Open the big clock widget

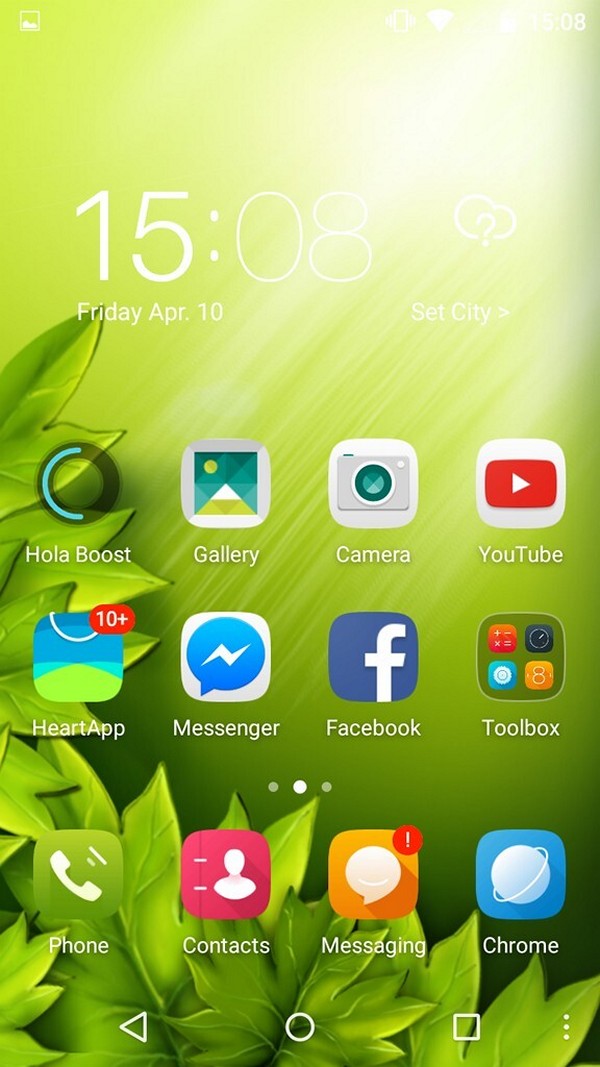tap(223, 236)
